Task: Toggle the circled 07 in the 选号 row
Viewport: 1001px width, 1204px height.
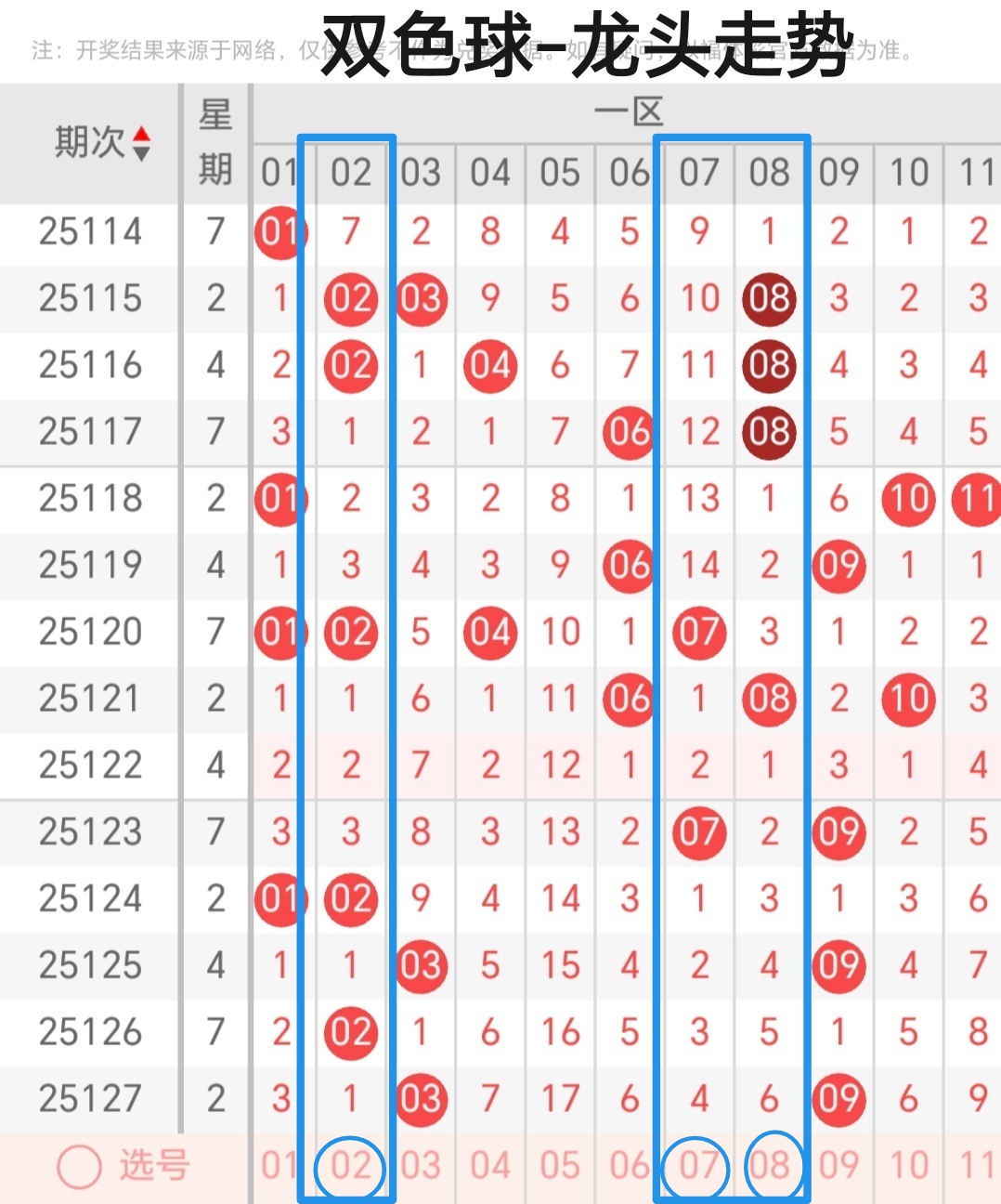Action: point(698,1164)
